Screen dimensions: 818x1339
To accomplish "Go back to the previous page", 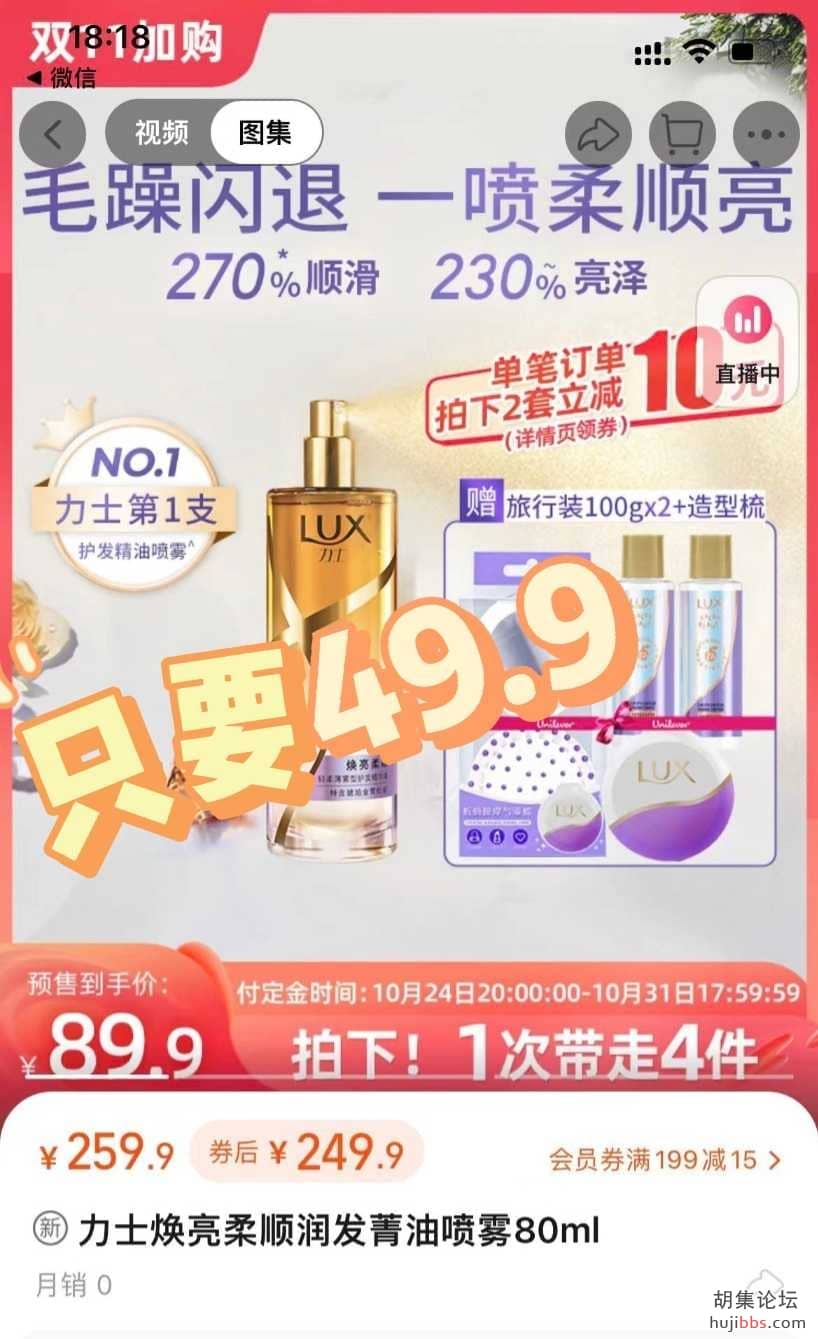I will 52,134.
